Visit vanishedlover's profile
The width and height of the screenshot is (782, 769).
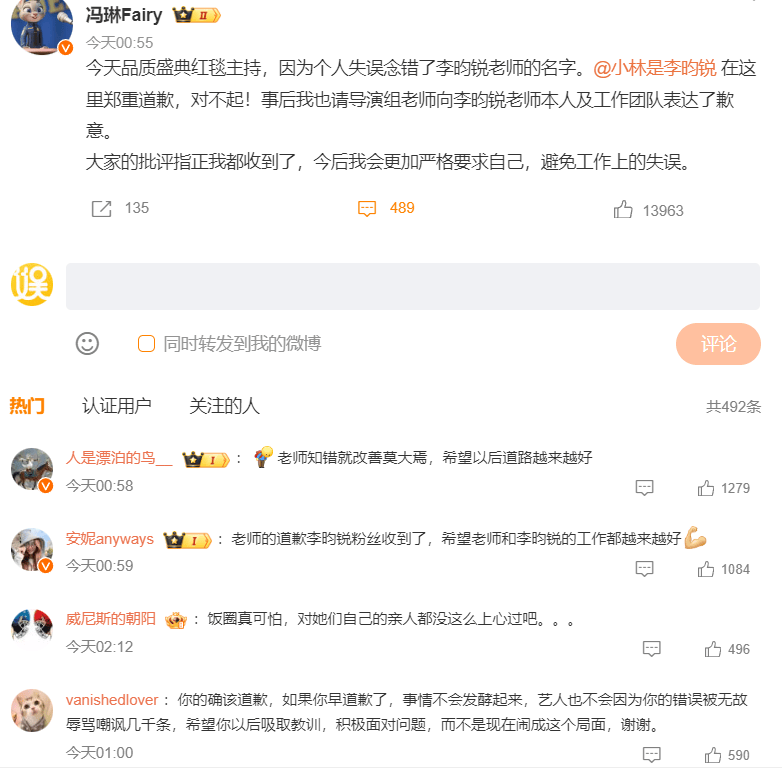tap(112, 699)
